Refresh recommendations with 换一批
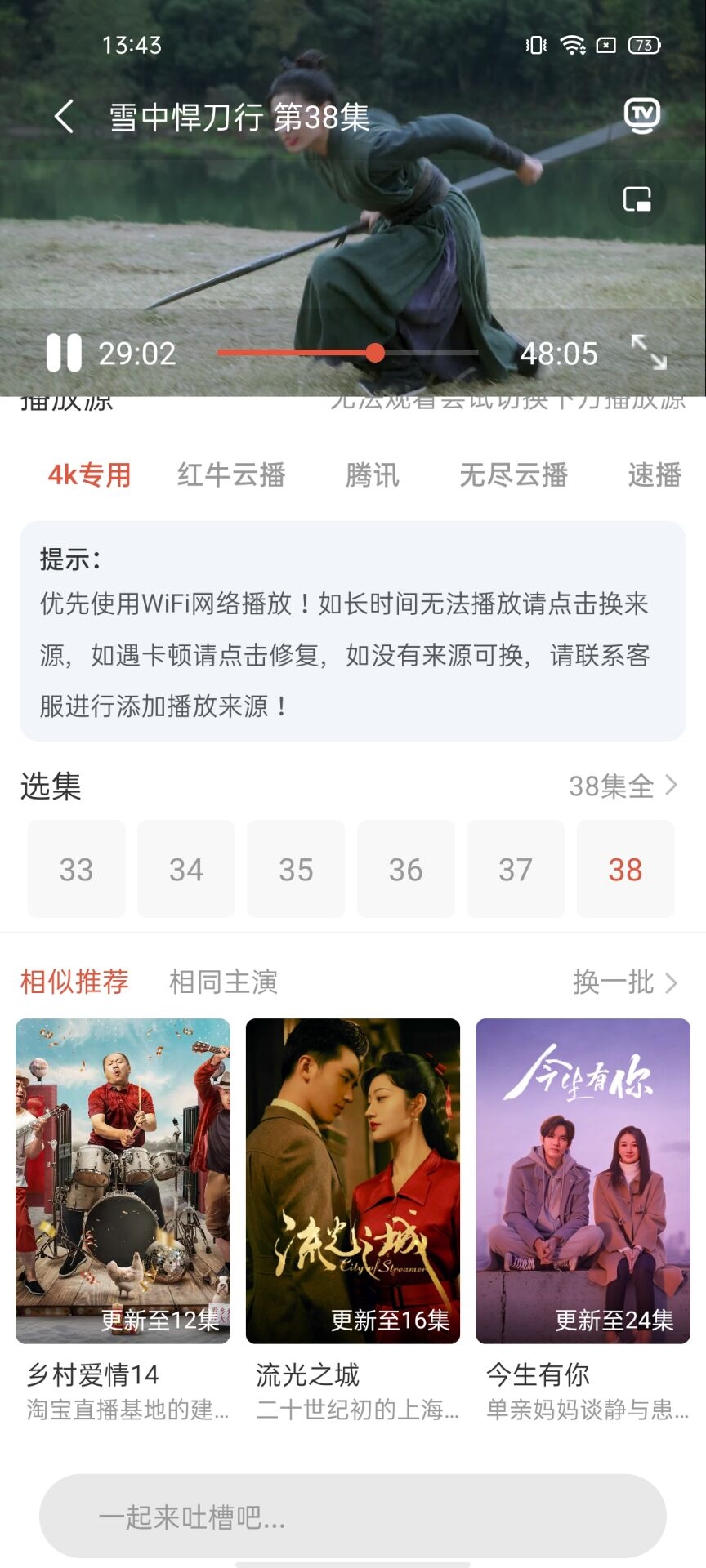 [624, 982]
